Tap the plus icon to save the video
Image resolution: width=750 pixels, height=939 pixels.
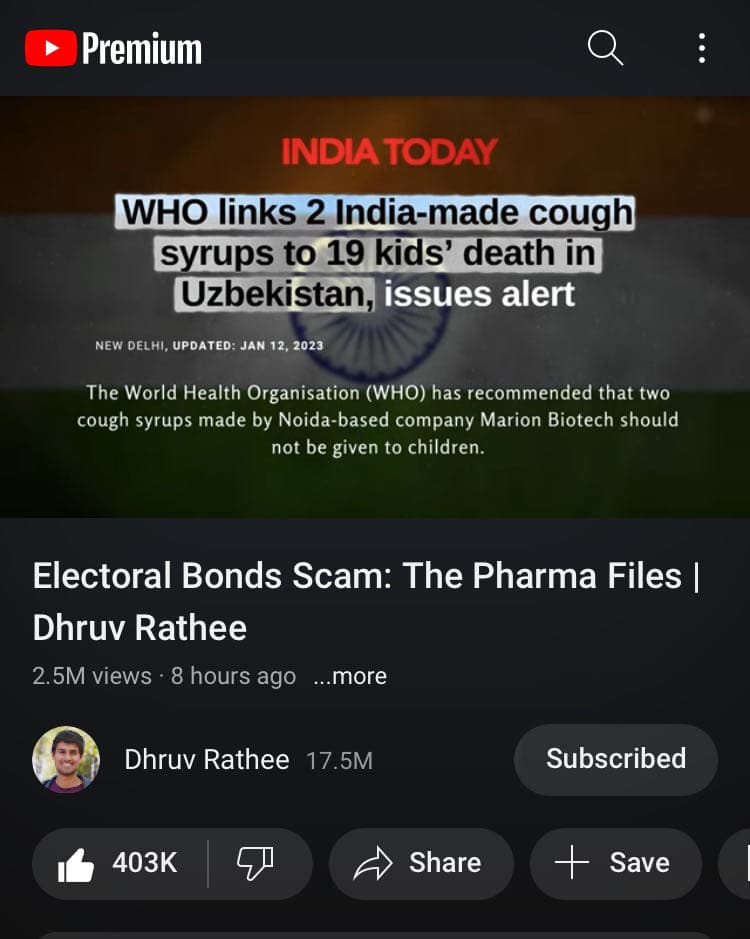[573, 862]
